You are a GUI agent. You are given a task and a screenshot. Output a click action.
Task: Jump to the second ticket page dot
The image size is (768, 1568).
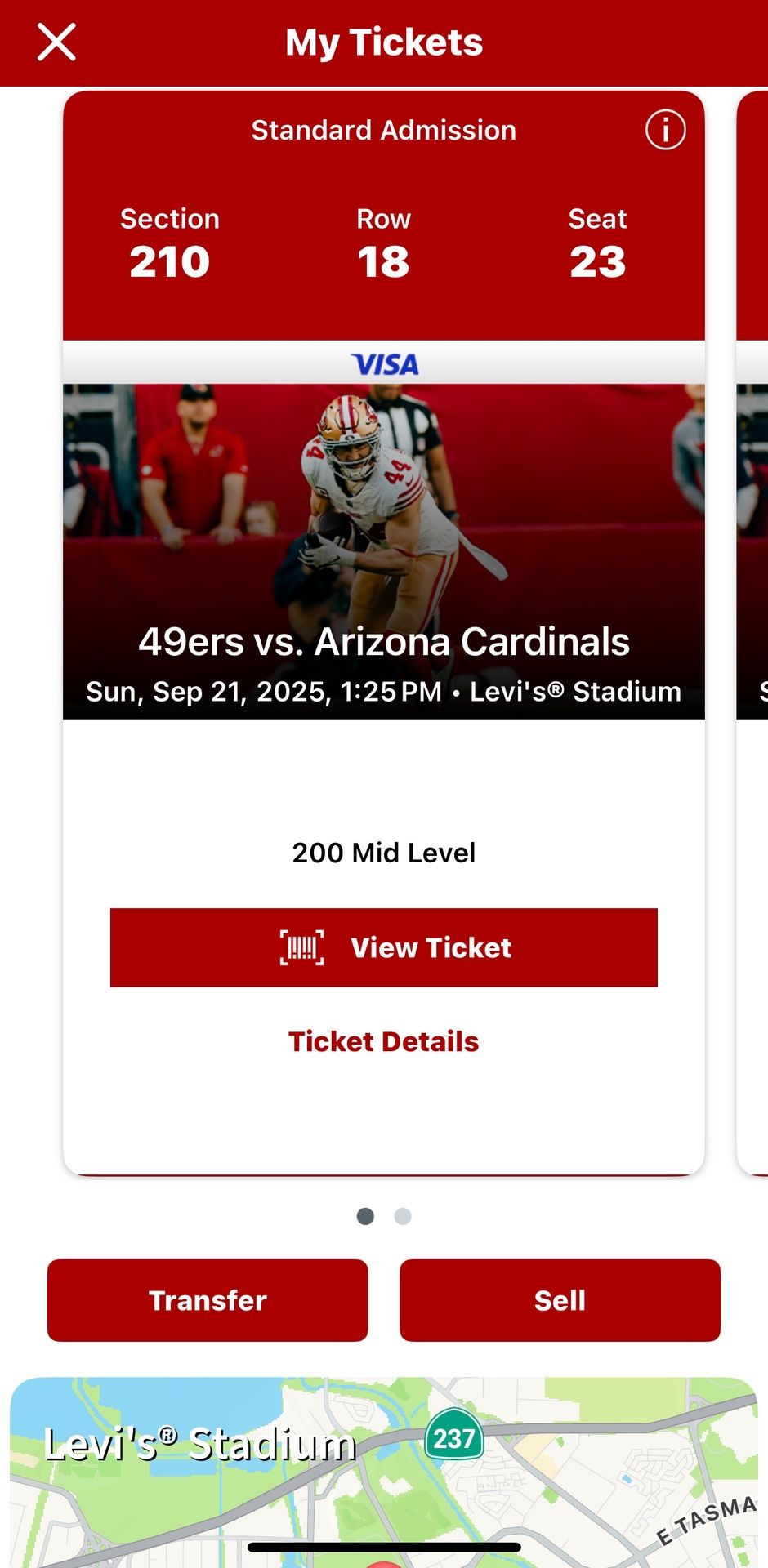403,1216
